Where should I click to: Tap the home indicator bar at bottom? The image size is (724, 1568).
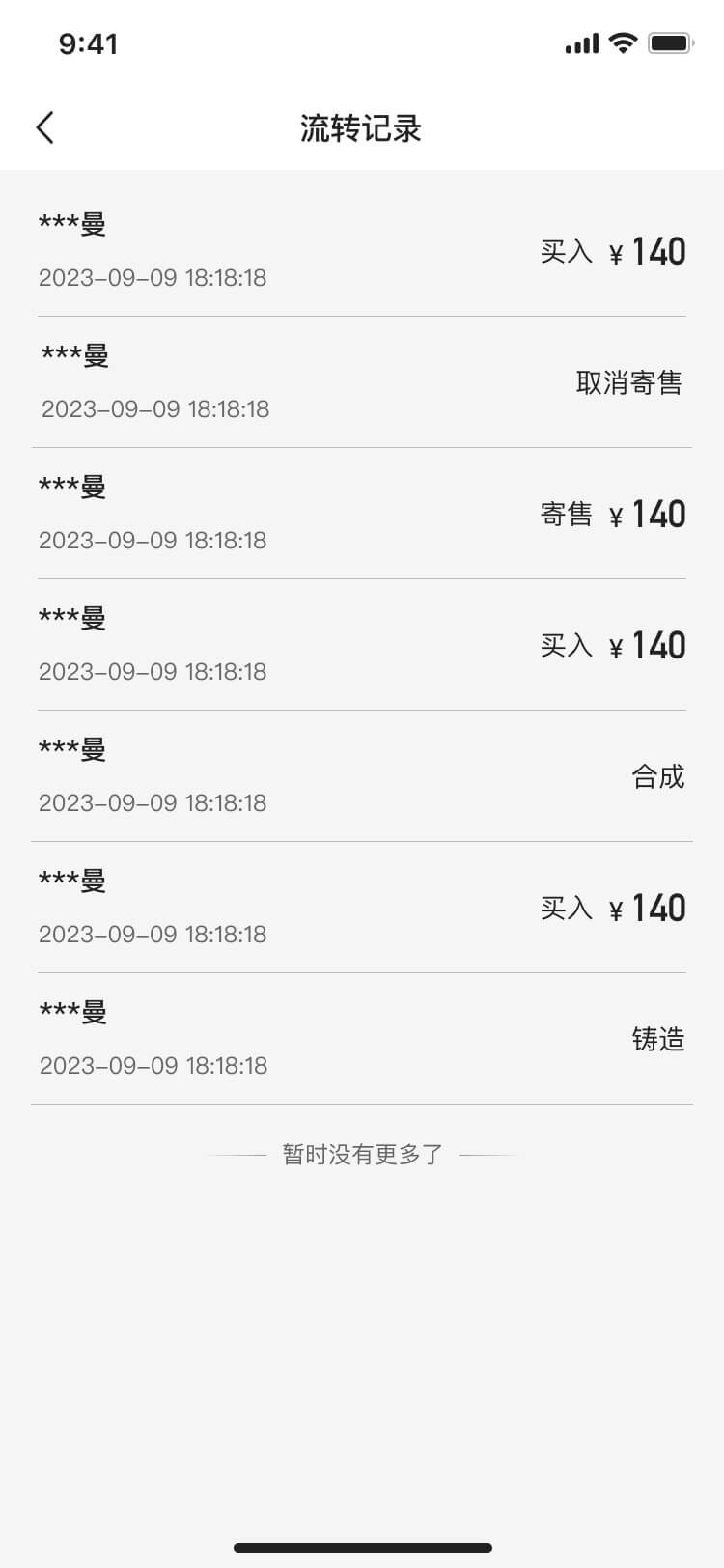click(x=361, y=1551)
